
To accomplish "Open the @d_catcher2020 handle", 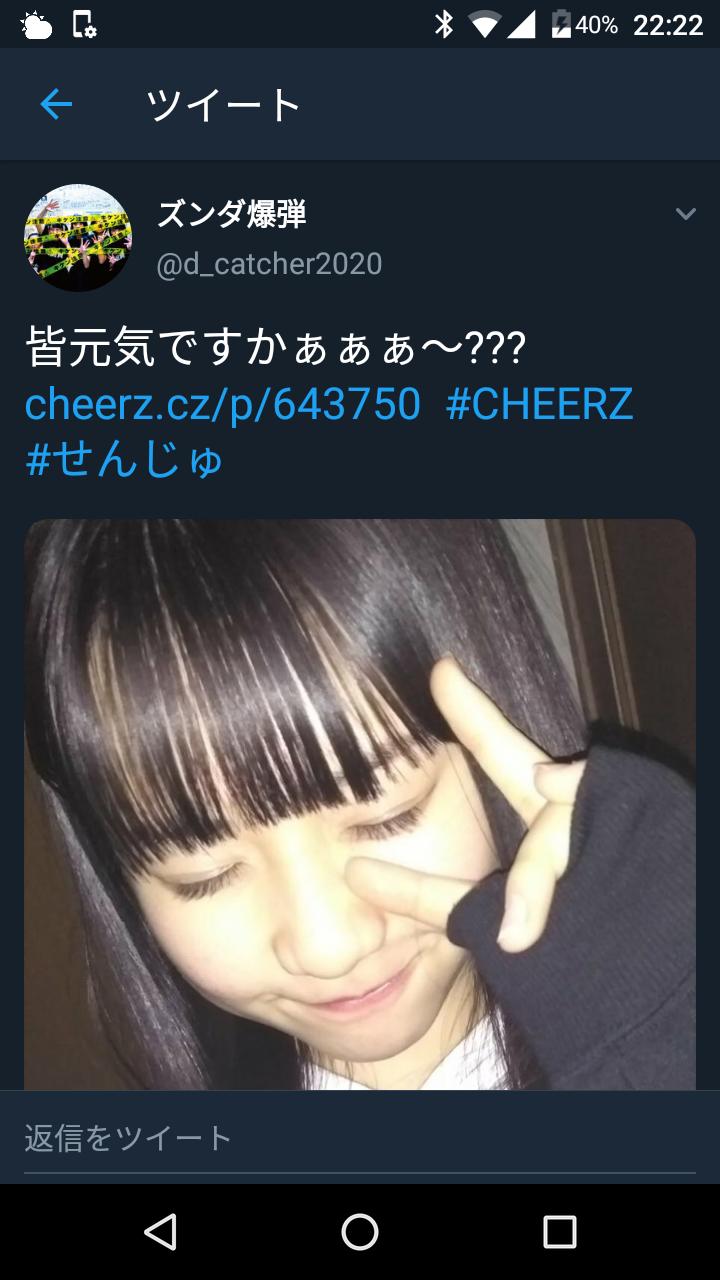I will point(269,264).
